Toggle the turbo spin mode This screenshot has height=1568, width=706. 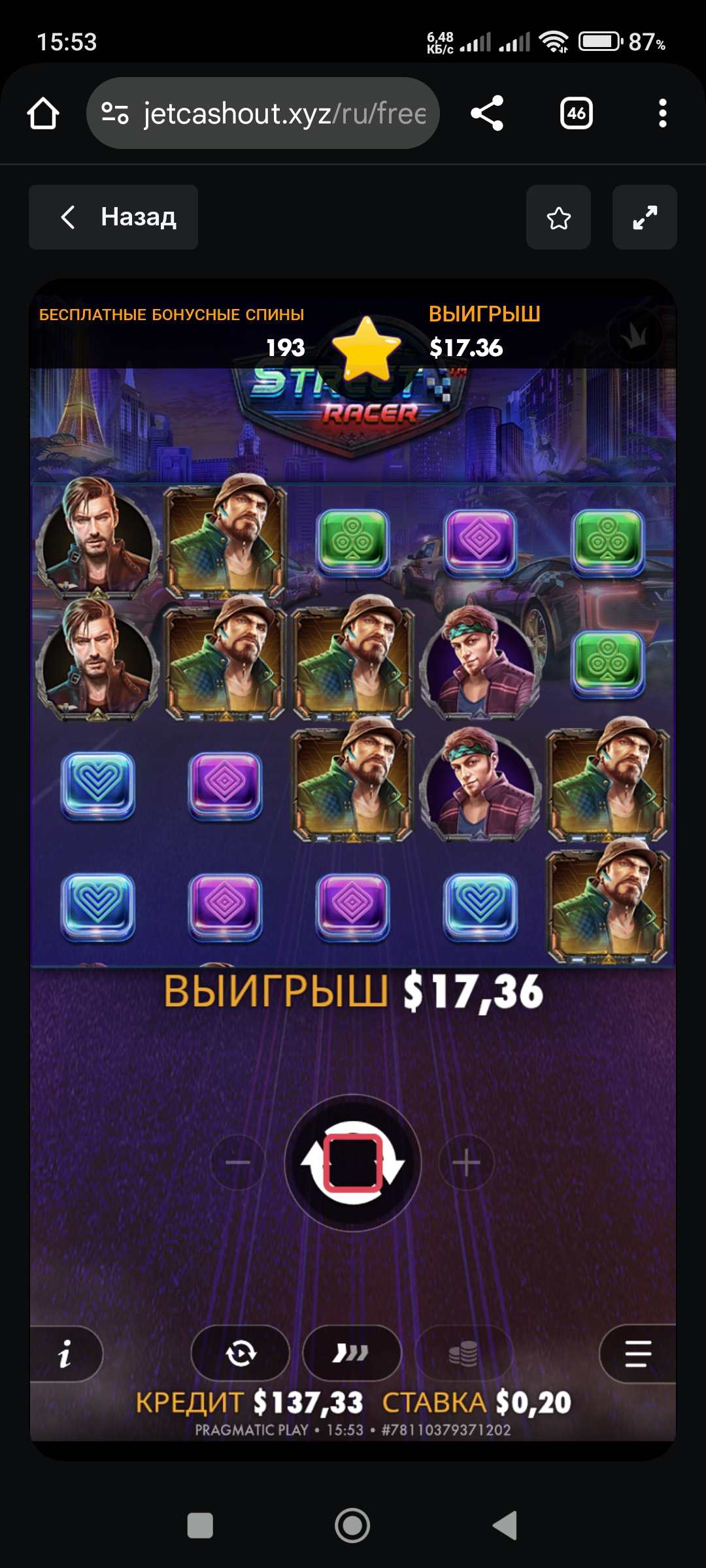click(352, 1353)
